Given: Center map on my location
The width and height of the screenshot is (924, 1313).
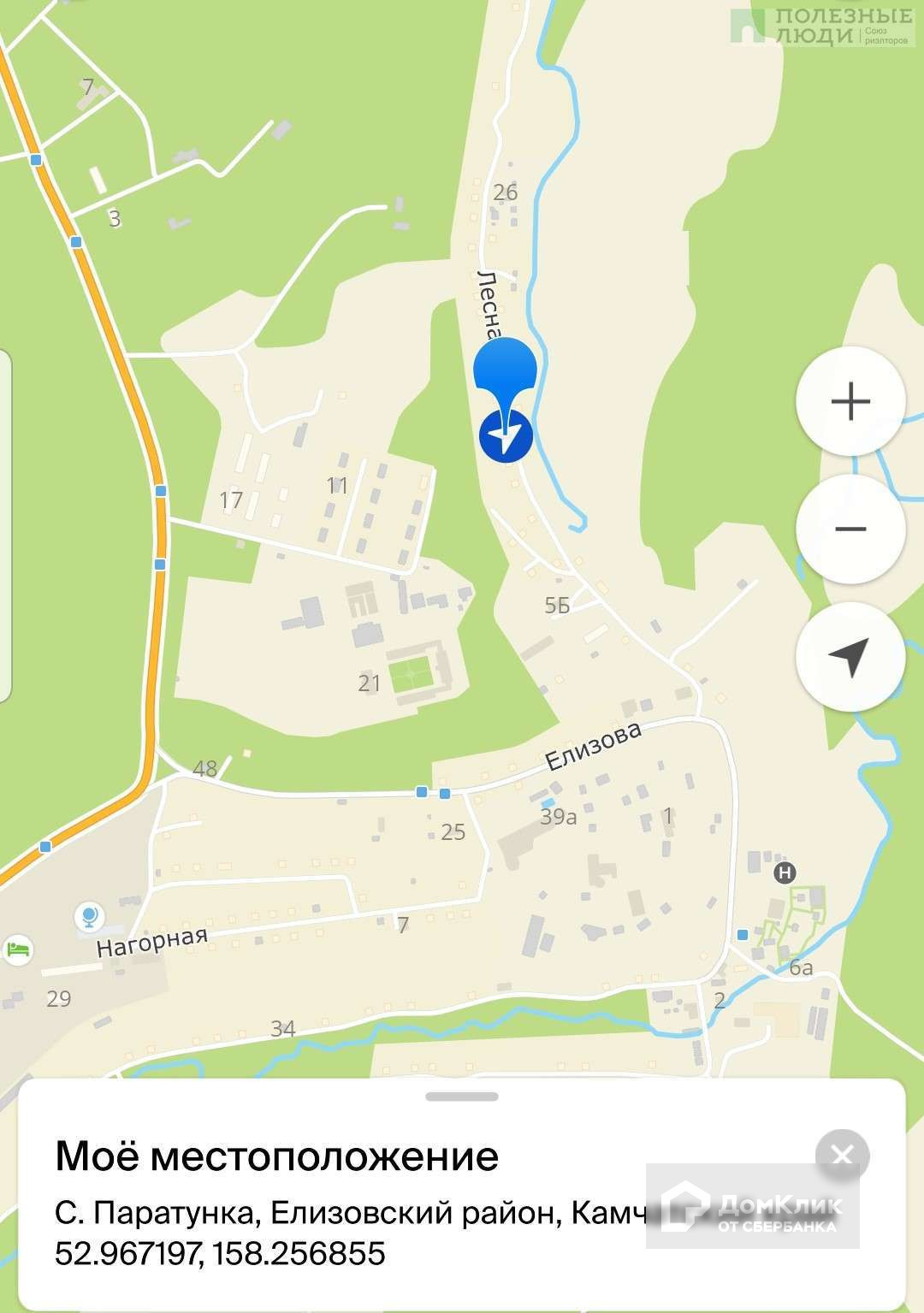Looking at the screenshot, I should pos(850,657).
